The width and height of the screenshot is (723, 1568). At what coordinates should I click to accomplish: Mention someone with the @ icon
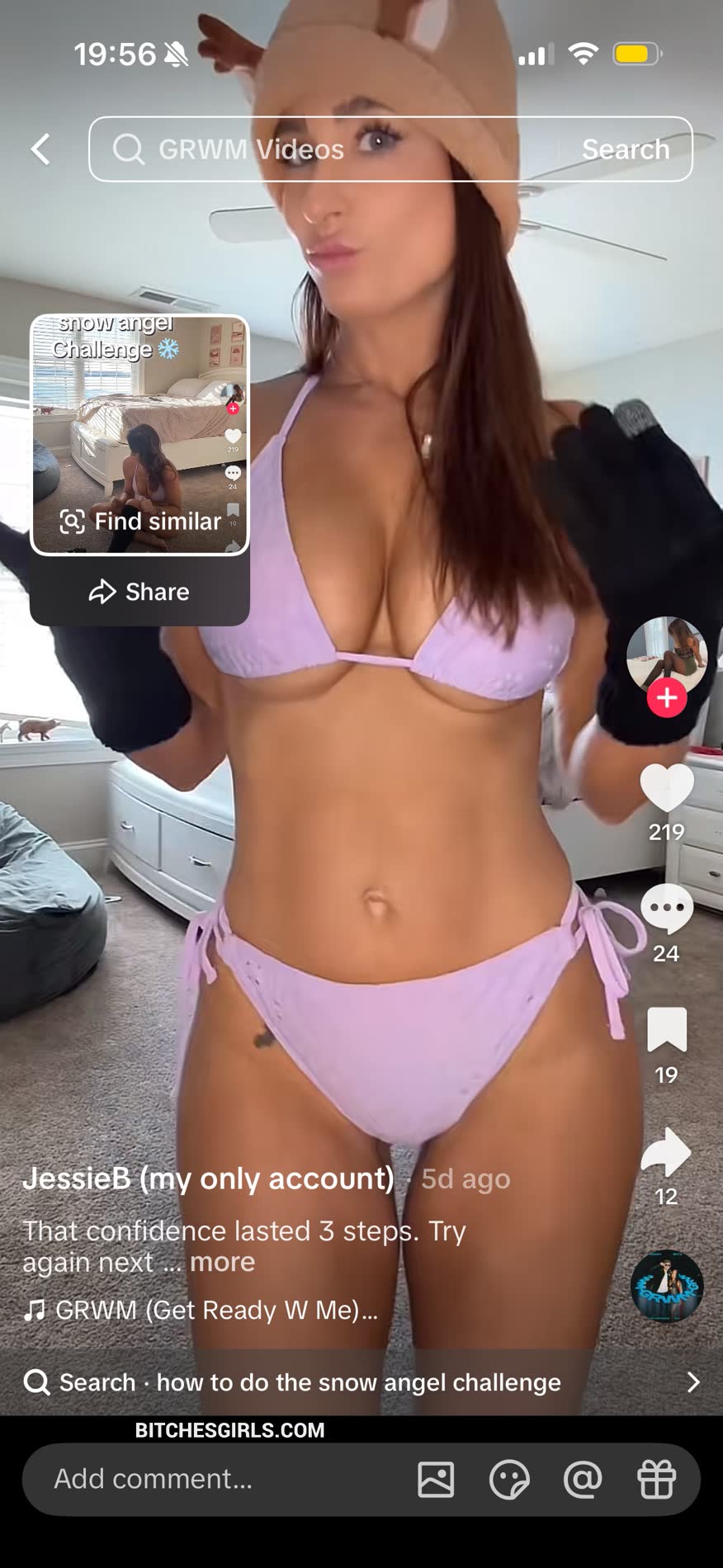point(583,1479)
